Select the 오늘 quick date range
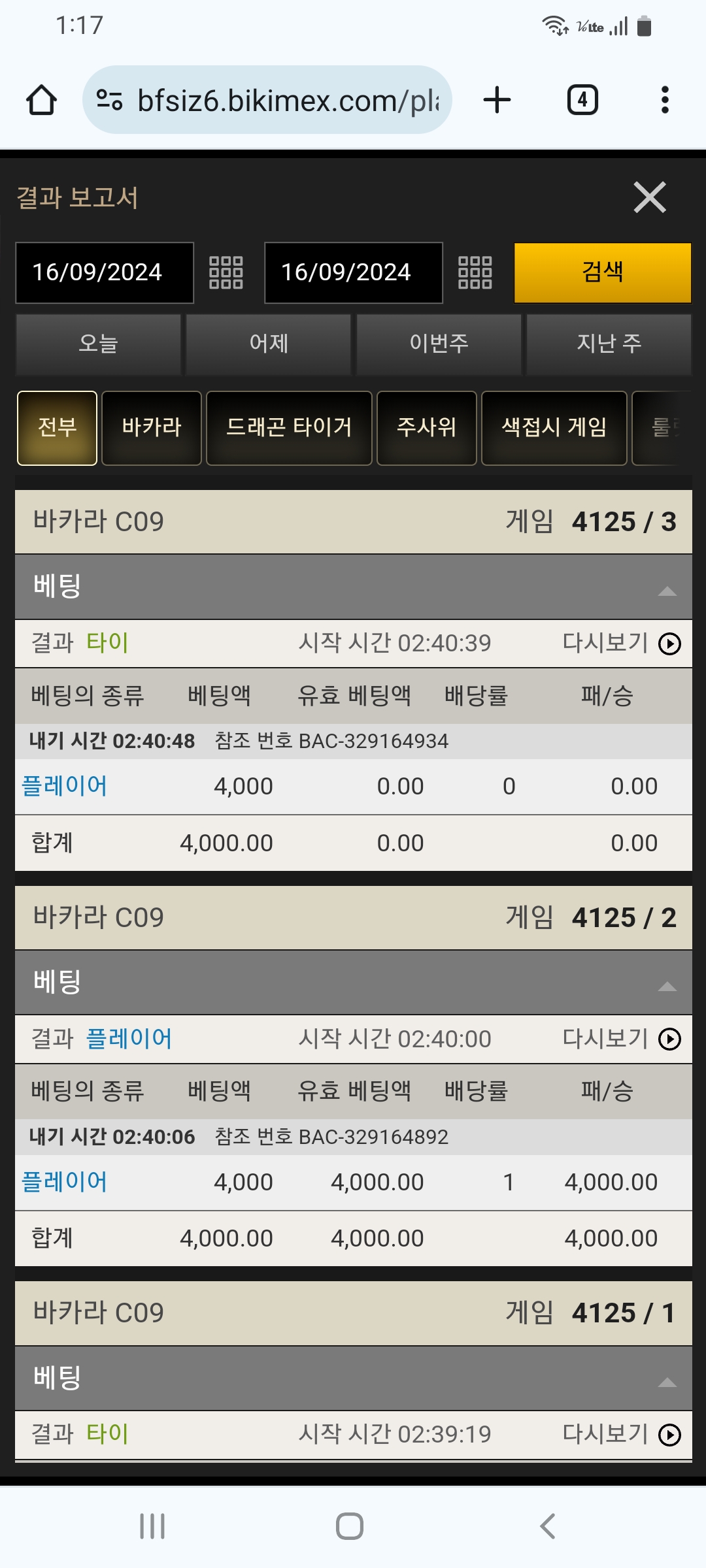 tap(98, 344)
